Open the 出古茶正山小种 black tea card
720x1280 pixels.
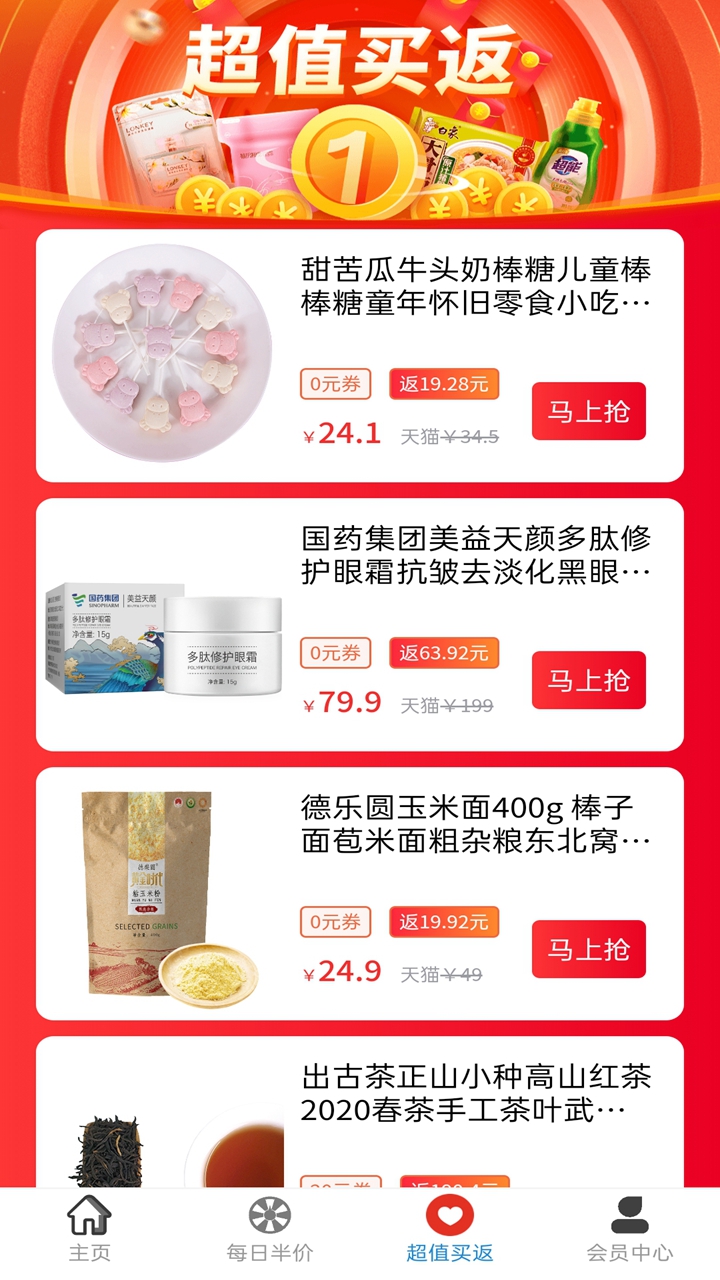360,1112
